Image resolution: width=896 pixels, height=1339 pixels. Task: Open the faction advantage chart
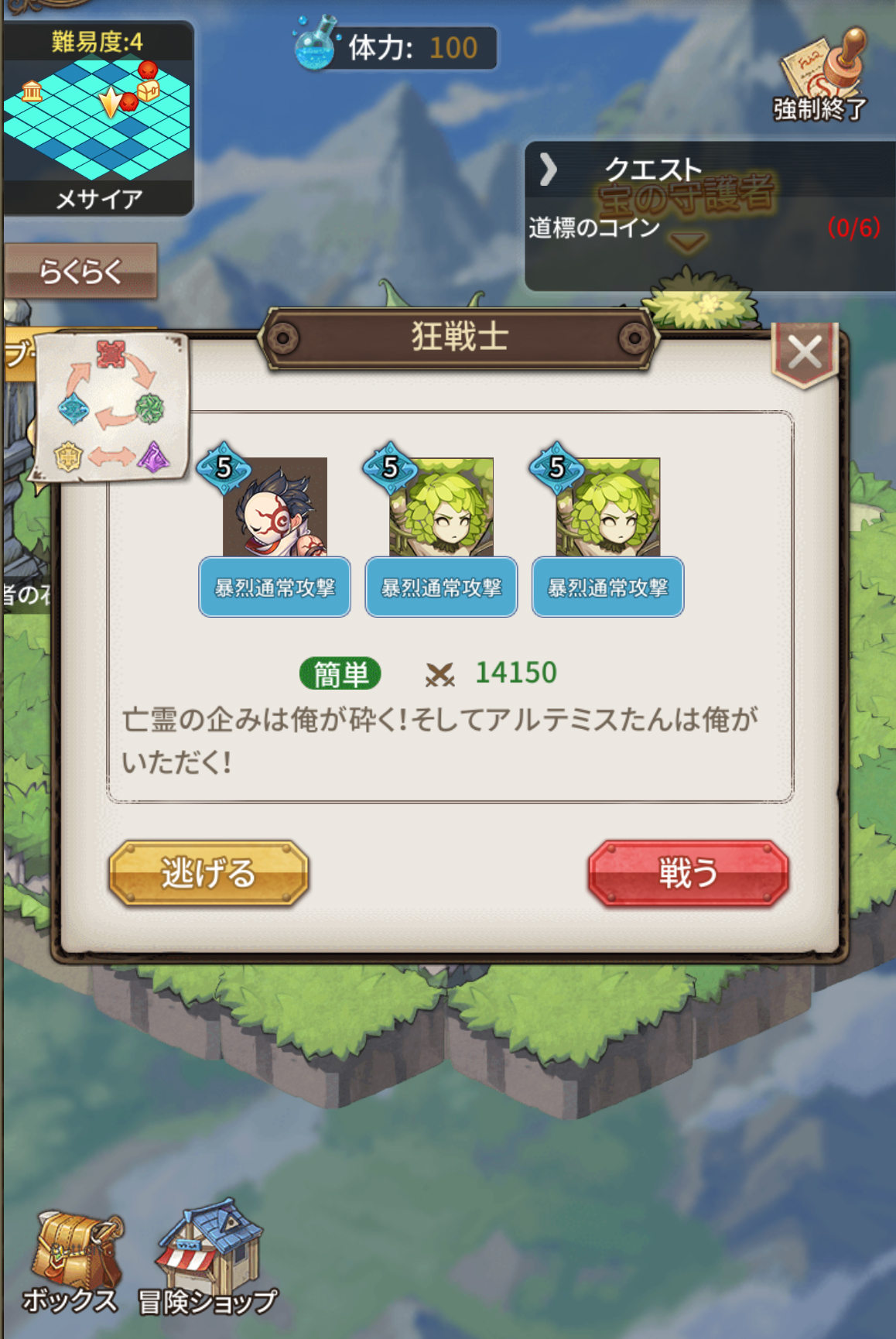(x=112, y=406)
